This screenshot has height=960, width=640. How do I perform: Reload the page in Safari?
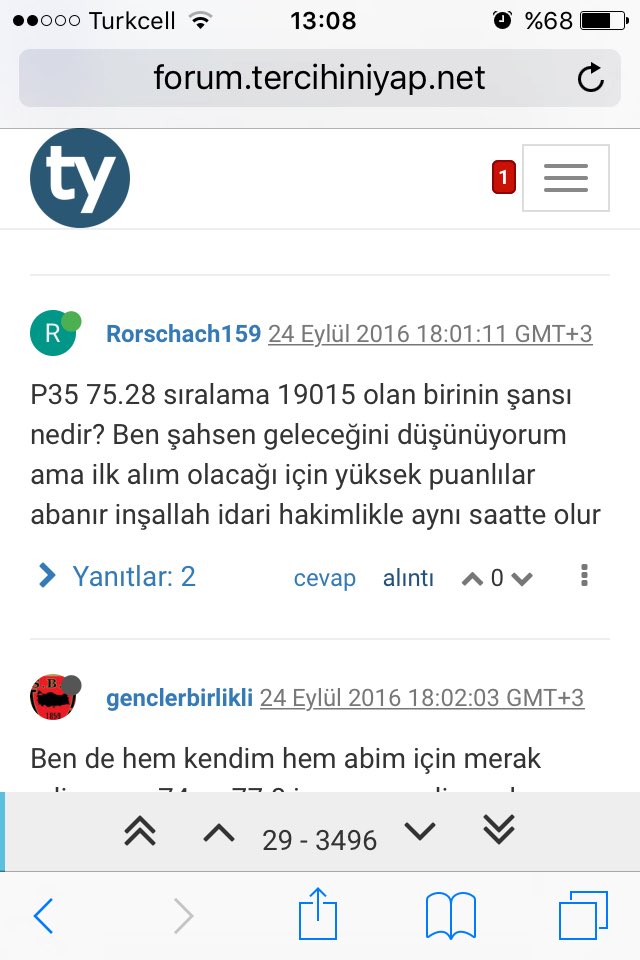coord(591,78)
